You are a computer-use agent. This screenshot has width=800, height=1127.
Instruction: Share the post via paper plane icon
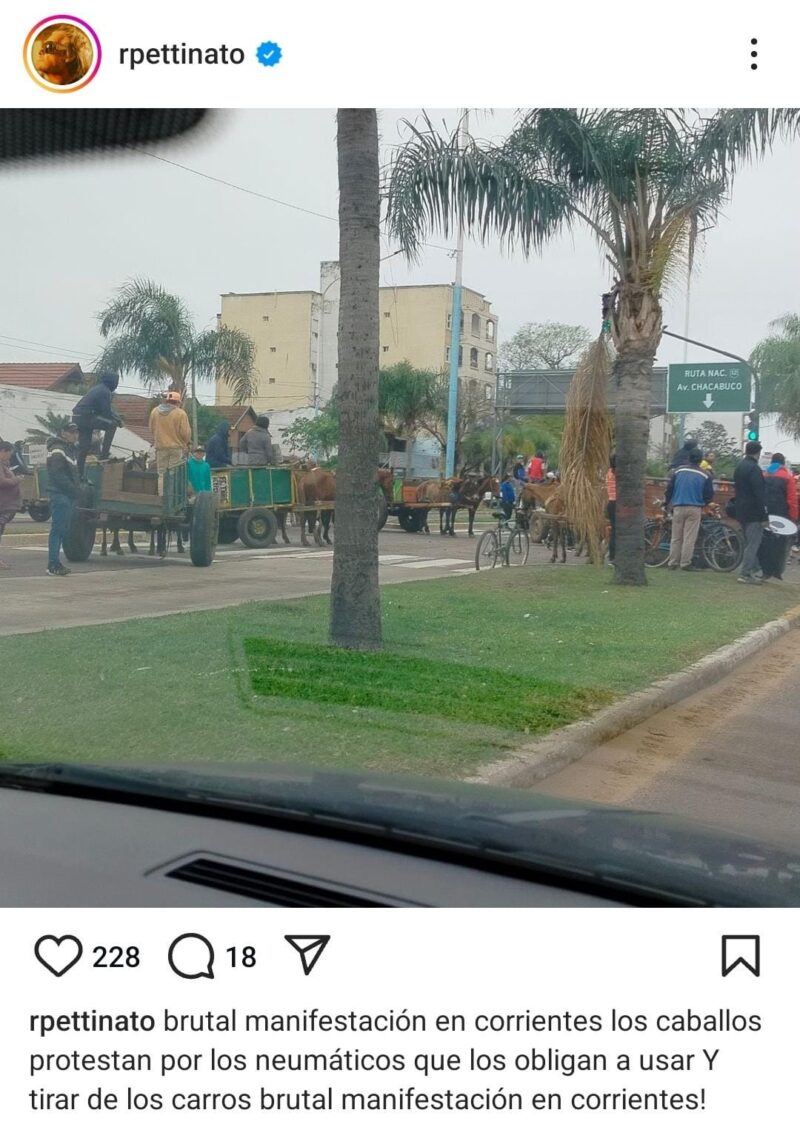click(x=307, y=955)
